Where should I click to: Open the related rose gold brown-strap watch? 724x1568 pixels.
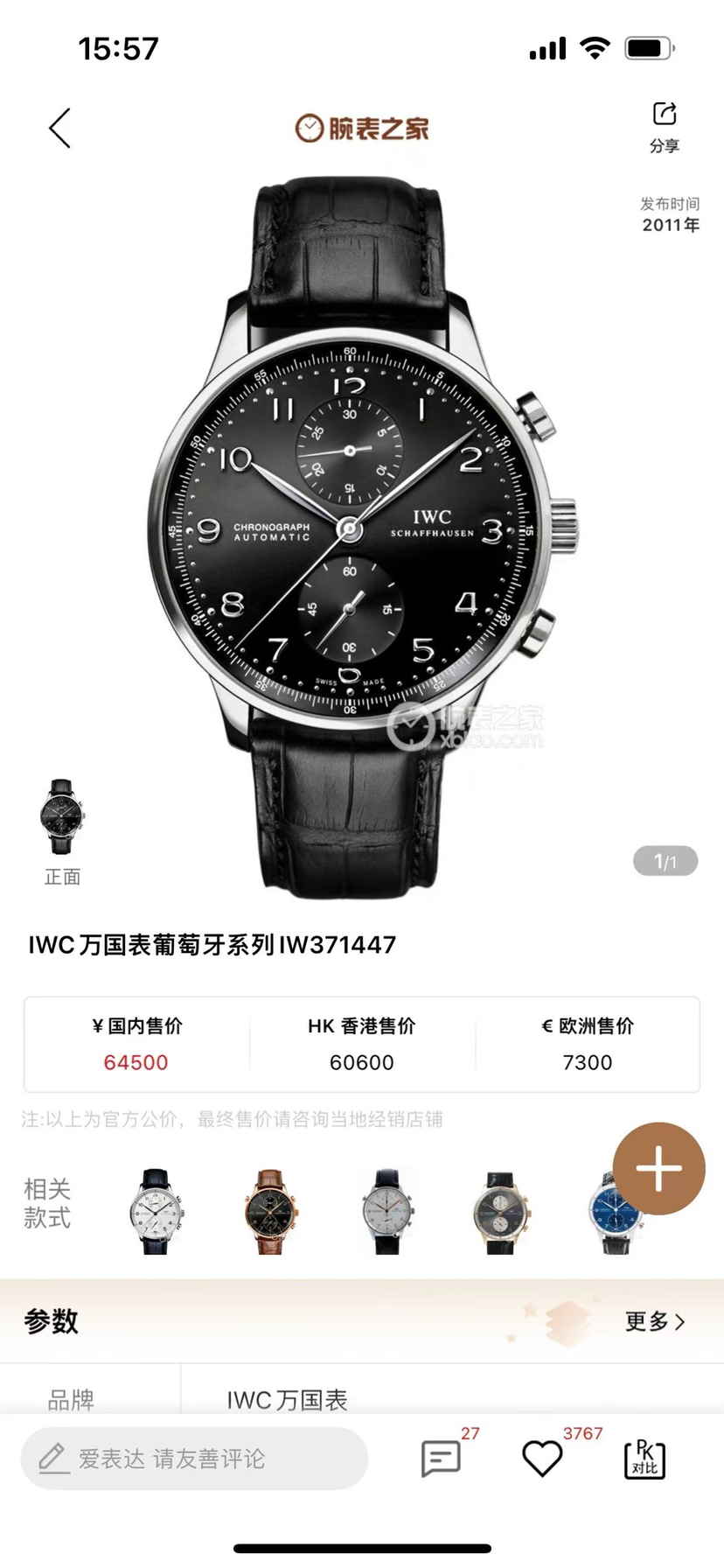pos(272,1212)
